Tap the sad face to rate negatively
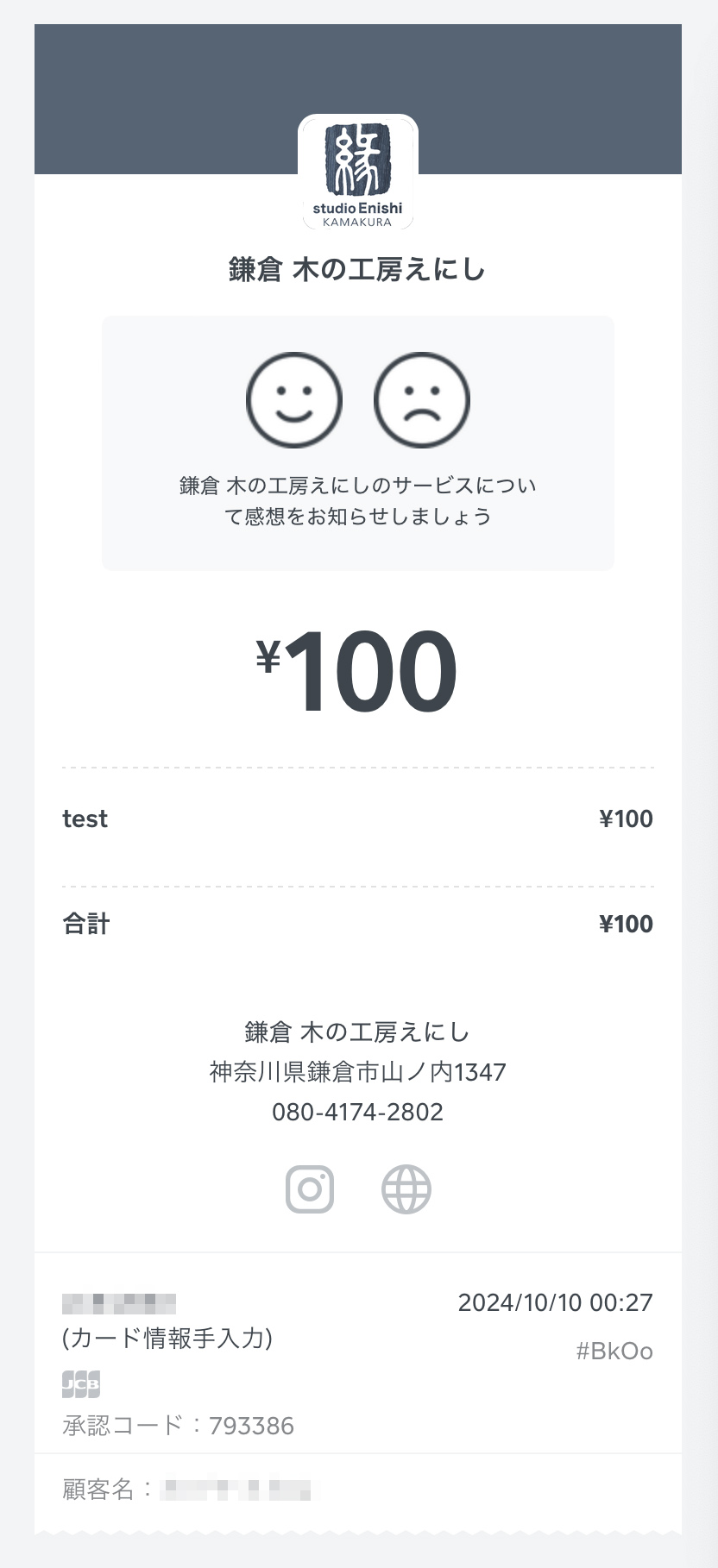Viewport: 718px width, 1568px height. pos(422,399)
